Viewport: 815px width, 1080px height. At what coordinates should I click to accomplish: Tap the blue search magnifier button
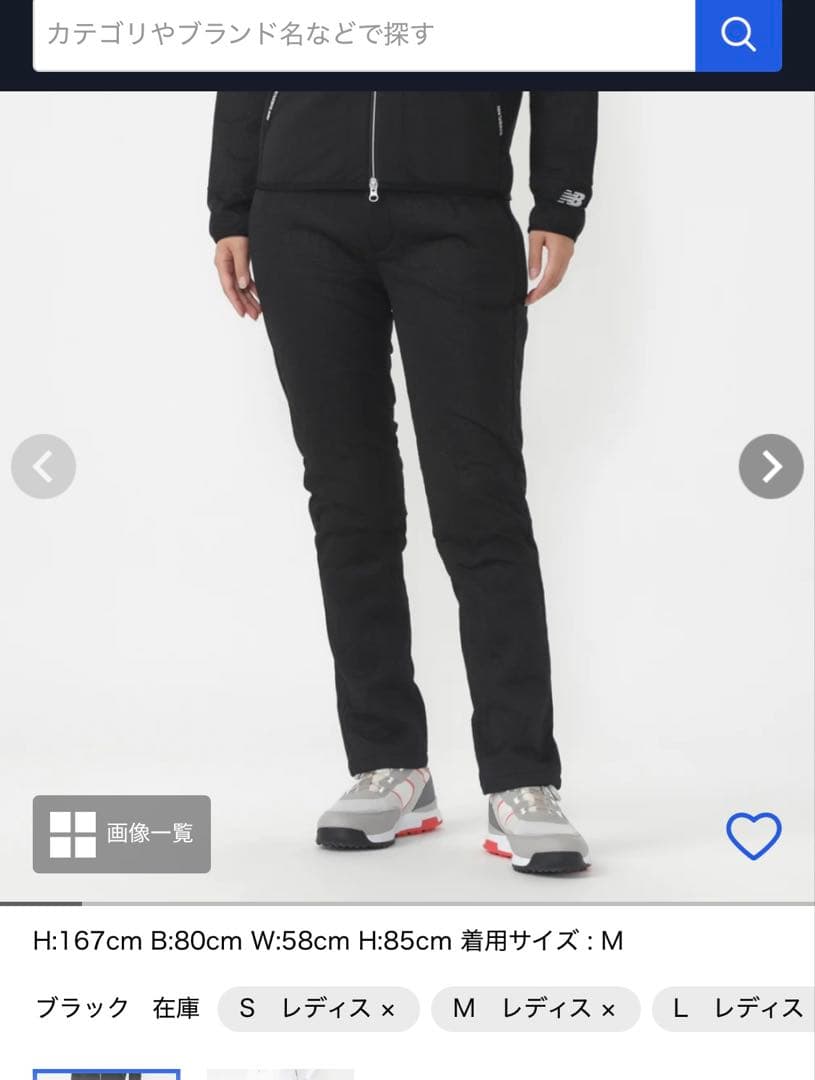tap(738, 35)
